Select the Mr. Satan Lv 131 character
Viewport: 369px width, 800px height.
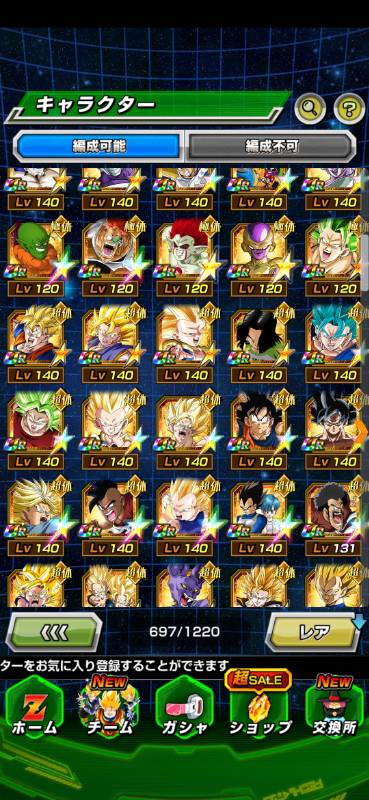click(x=334, y=518)
